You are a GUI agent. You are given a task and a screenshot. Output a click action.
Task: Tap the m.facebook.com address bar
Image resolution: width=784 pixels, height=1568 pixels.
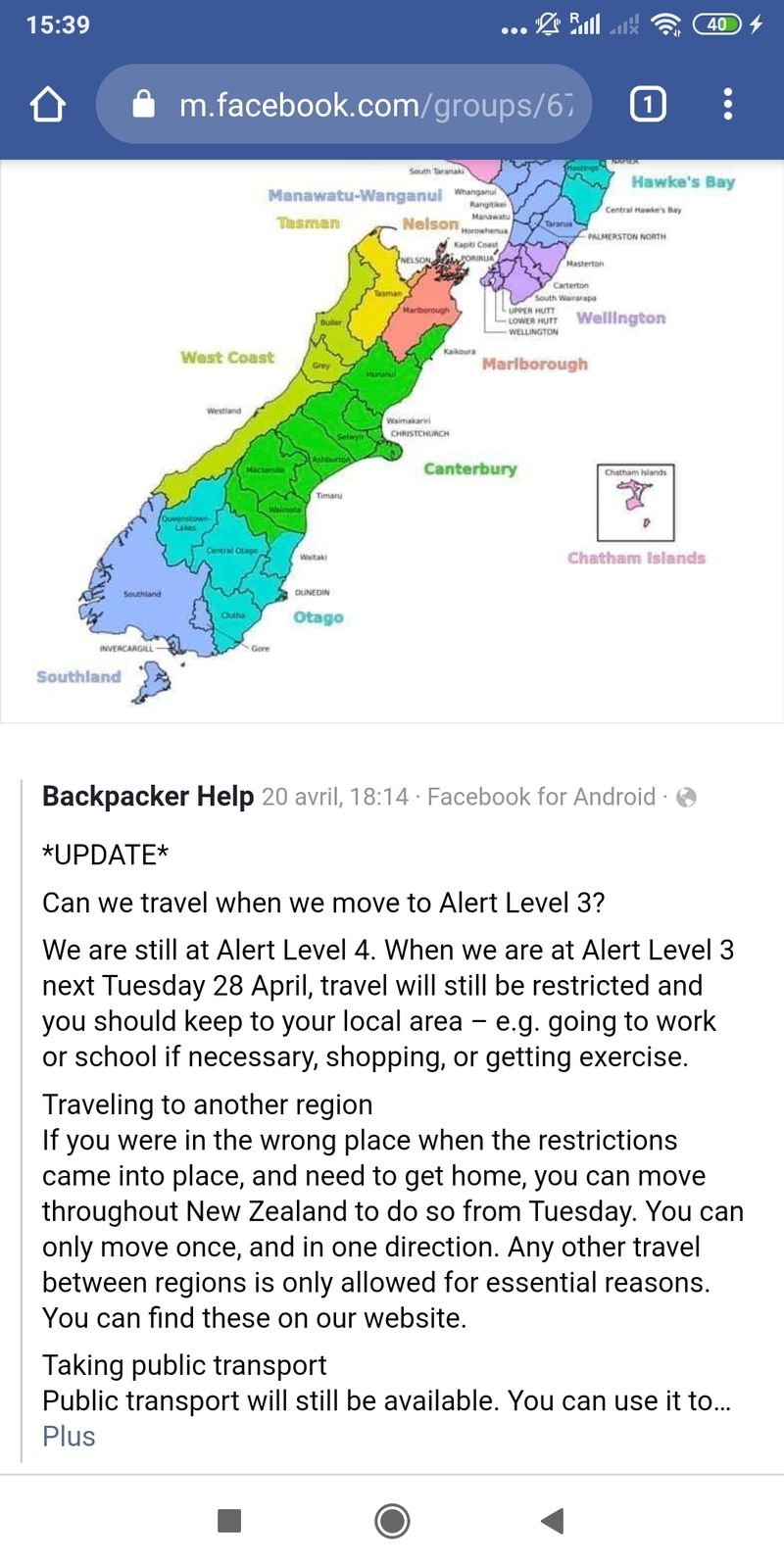pos(344,104)
